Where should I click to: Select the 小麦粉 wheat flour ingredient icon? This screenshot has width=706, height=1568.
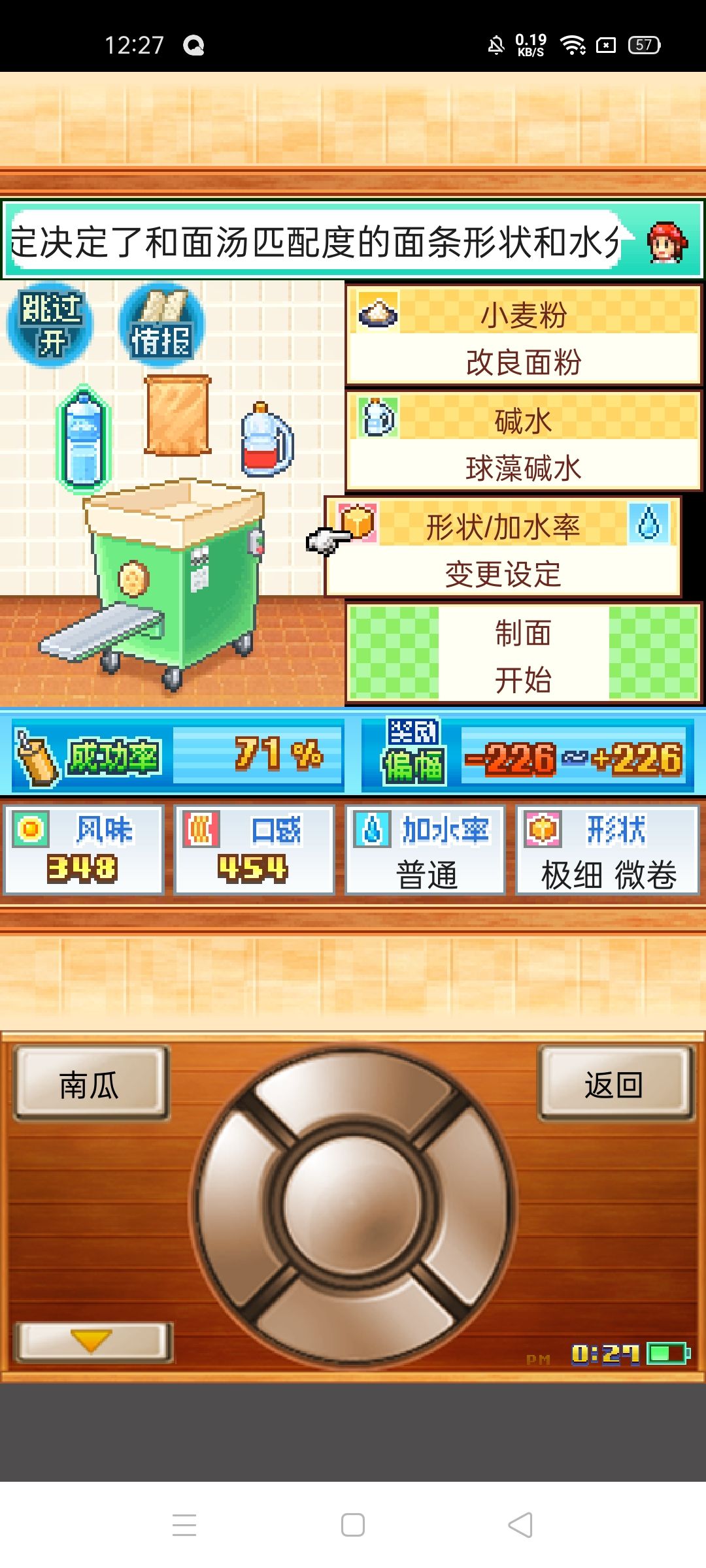[378, 313]
